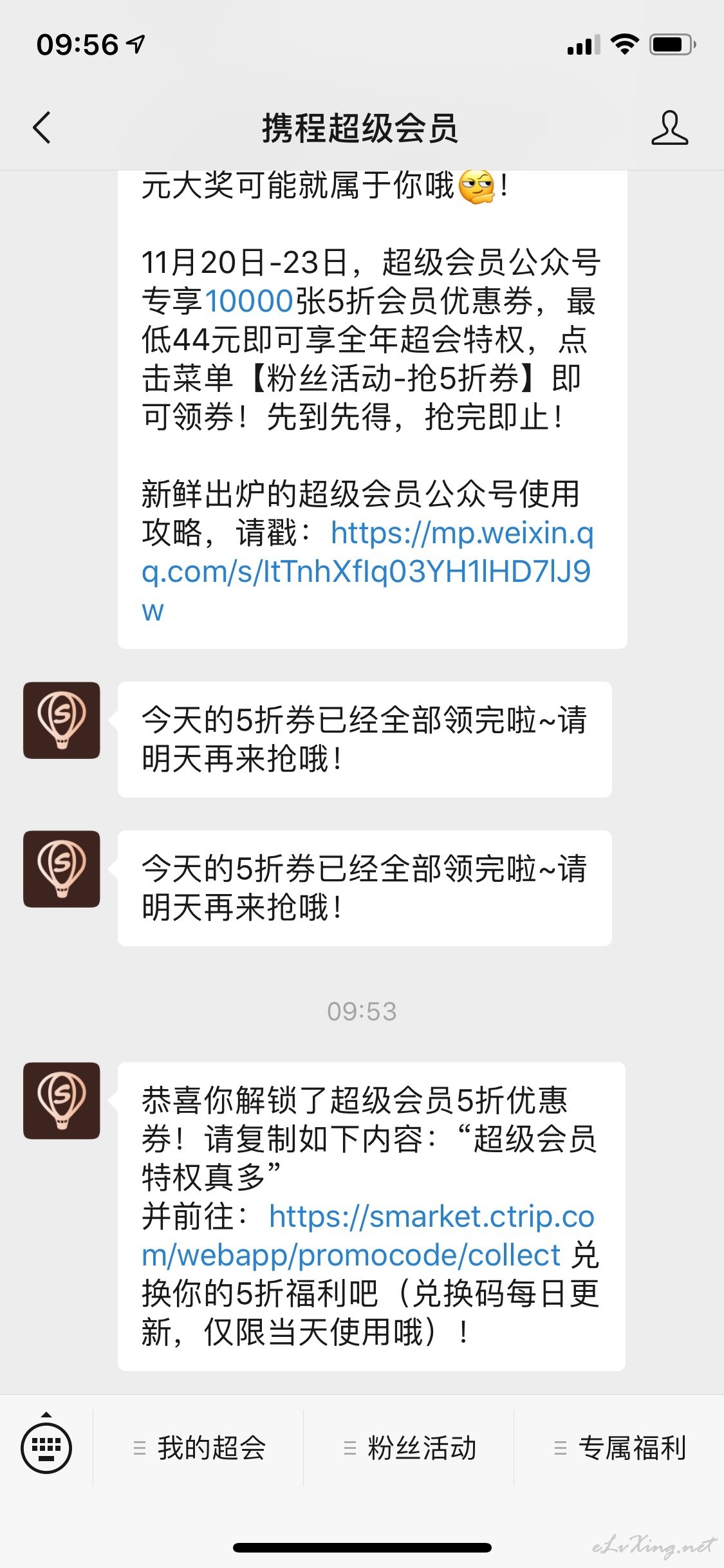Open the sender avatar beside 恭喜你解锁了 message
The image size is (724, 1568).
pyautogui.click(x=62, y=1101)
